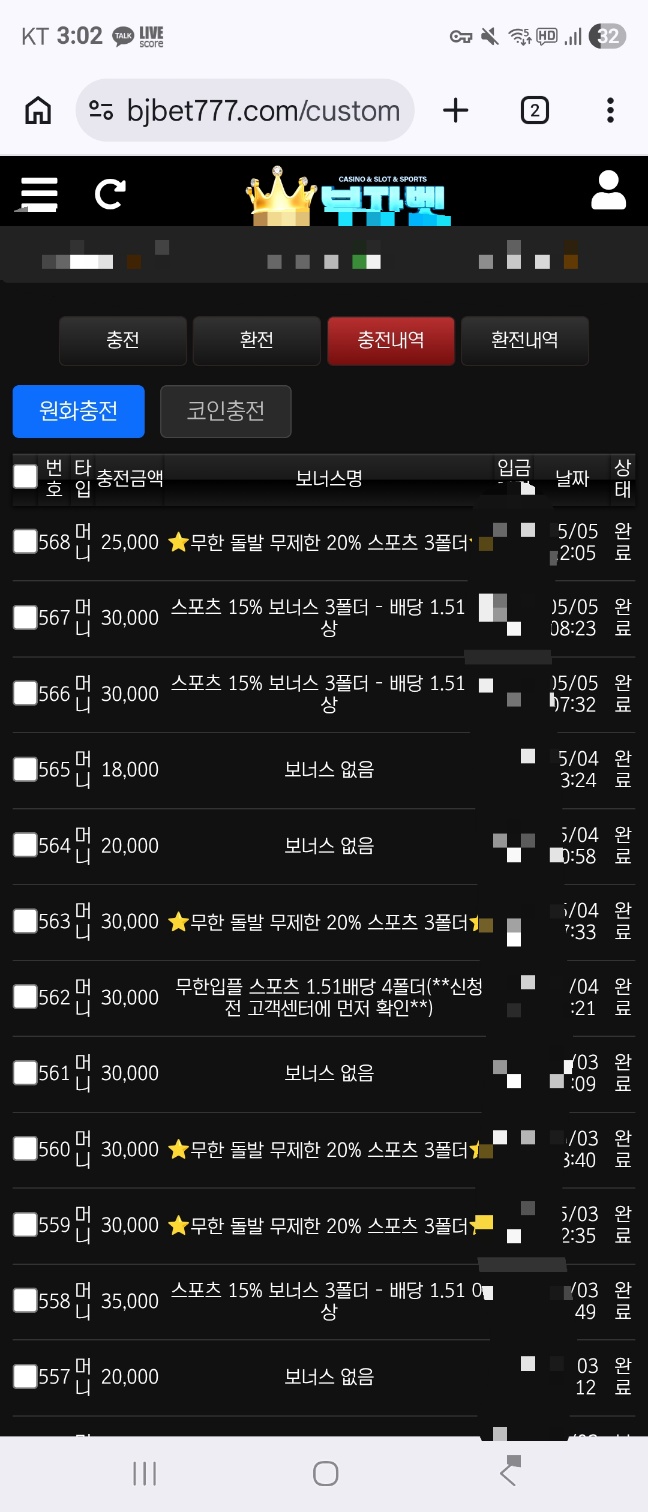Tick the checkbox for row 562
Viewport: 648px width, 1512px height.
coord(25,997)
